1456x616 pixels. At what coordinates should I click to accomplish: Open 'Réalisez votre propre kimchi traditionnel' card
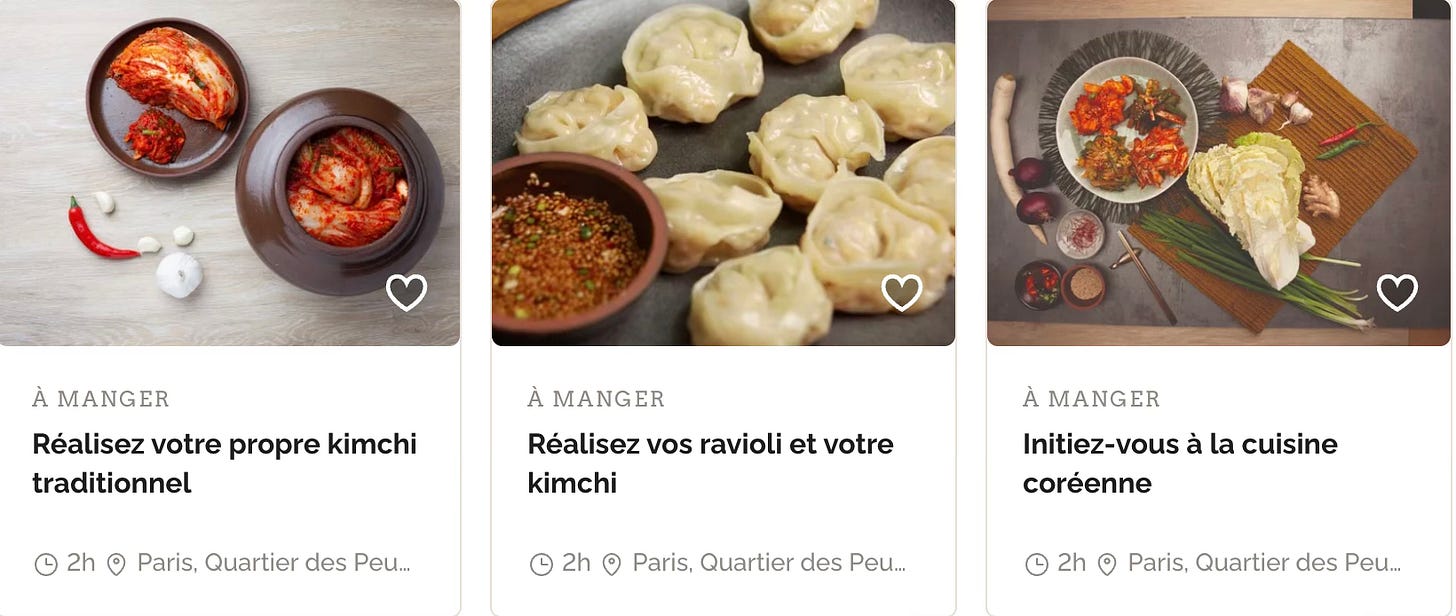pyautogui.click(x=224, y=463)
